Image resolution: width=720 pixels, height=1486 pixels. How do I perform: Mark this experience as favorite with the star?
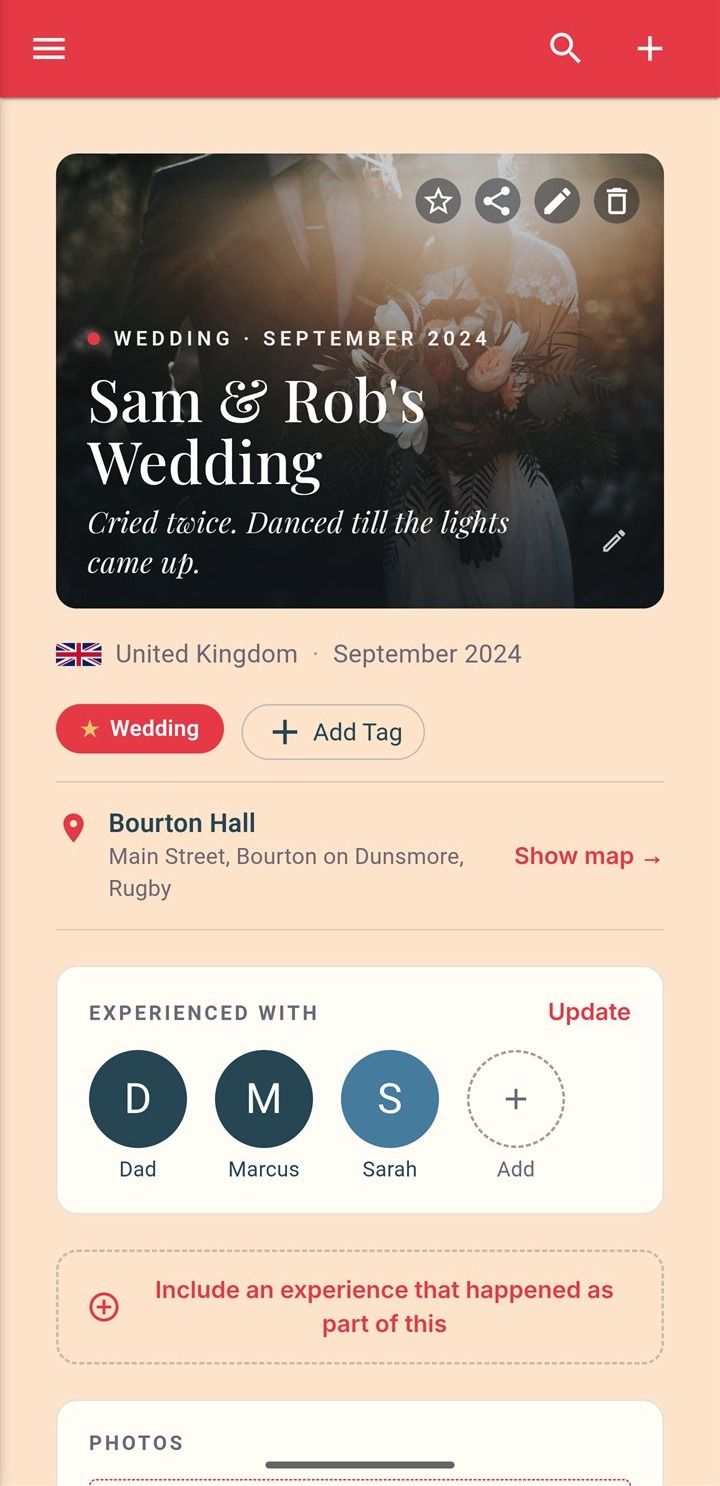(438, 202)
